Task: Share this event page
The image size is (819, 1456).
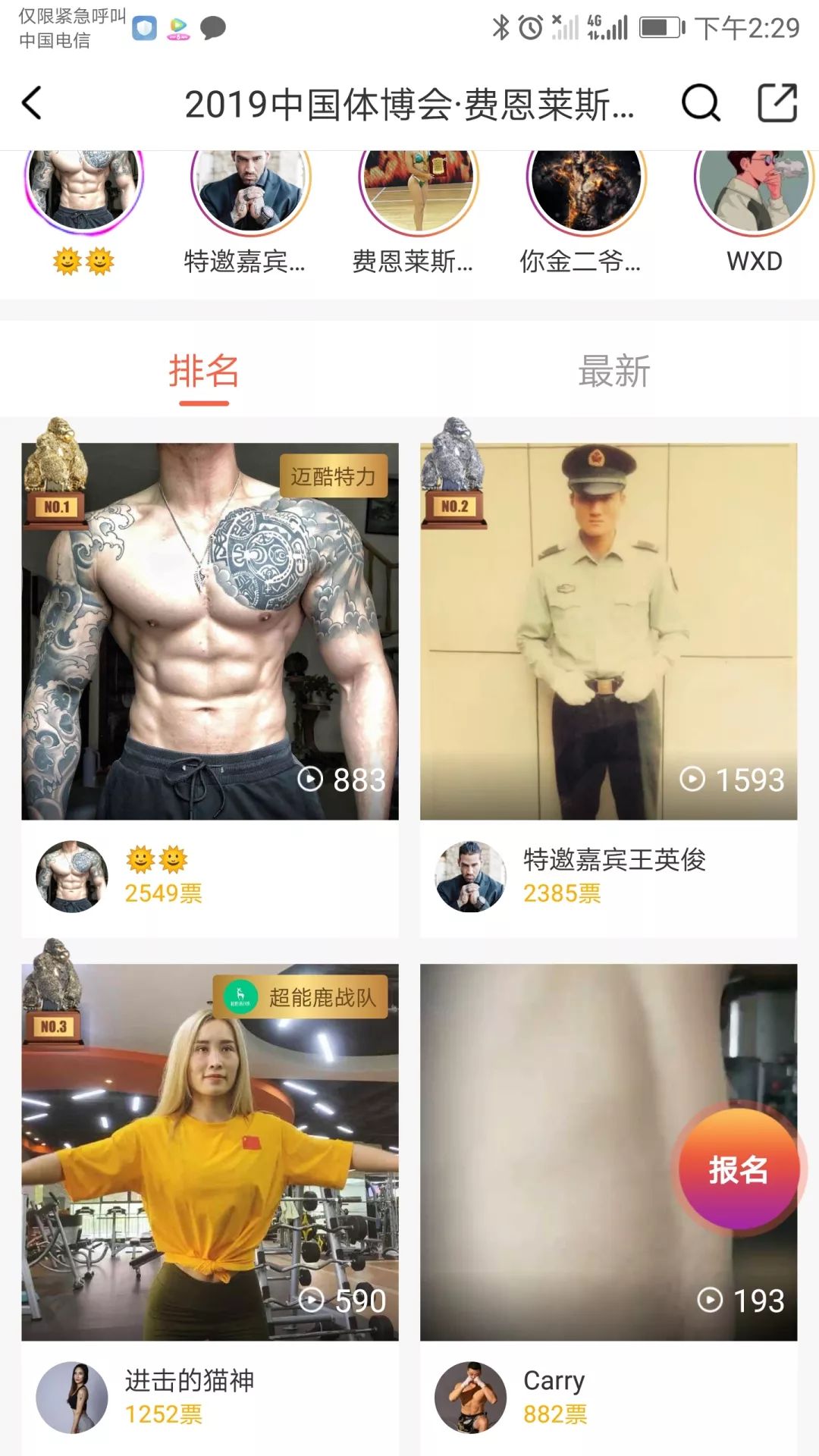Action: pyautogui.click(x=777, y=103)
